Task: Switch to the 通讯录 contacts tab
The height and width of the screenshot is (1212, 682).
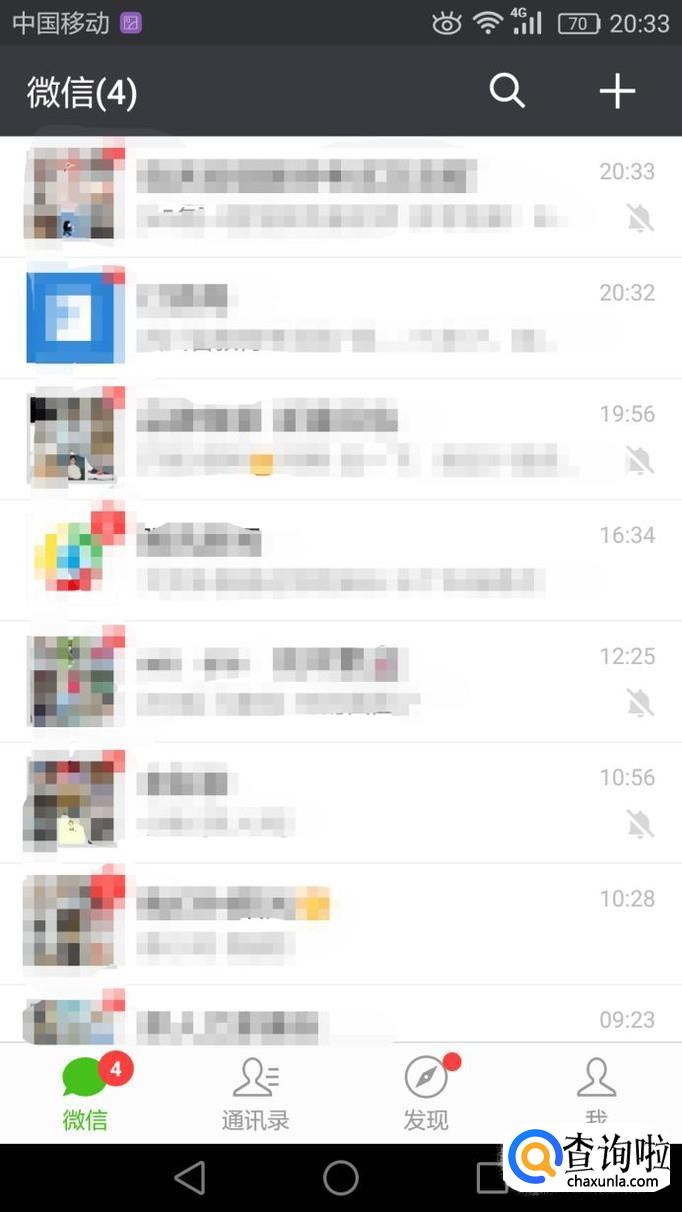Action: [256, 1094]
